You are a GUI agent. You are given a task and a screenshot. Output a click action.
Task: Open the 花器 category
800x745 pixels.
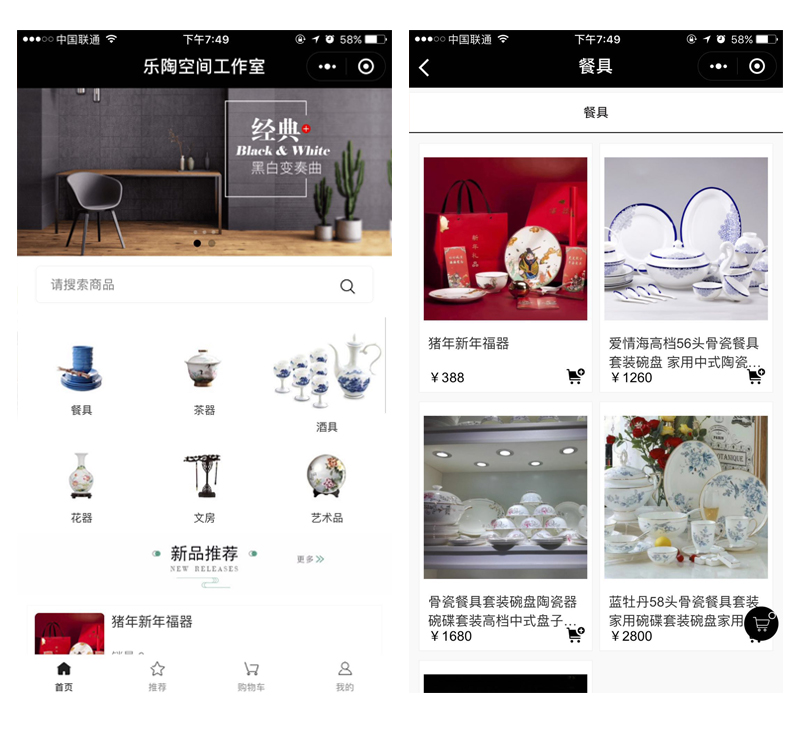[x=81, y=486]
